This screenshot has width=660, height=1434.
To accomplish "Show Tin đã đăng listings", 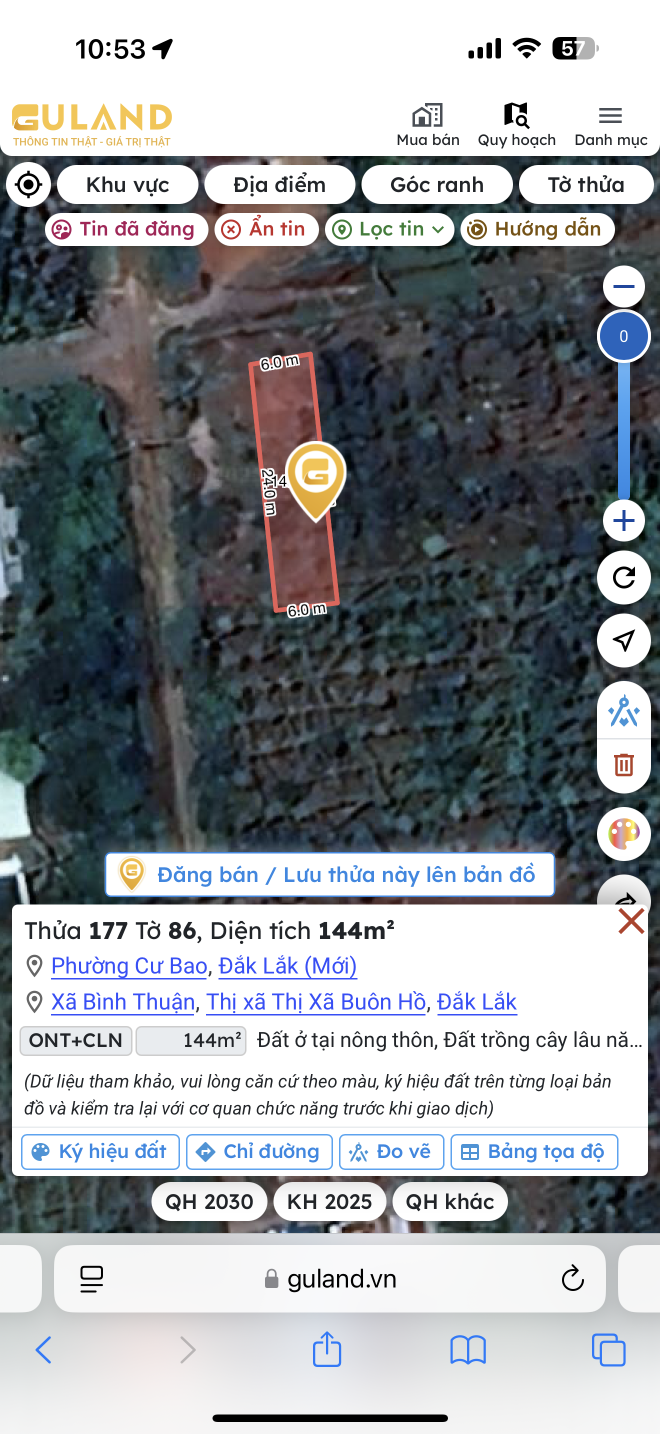I will point(126,229).
